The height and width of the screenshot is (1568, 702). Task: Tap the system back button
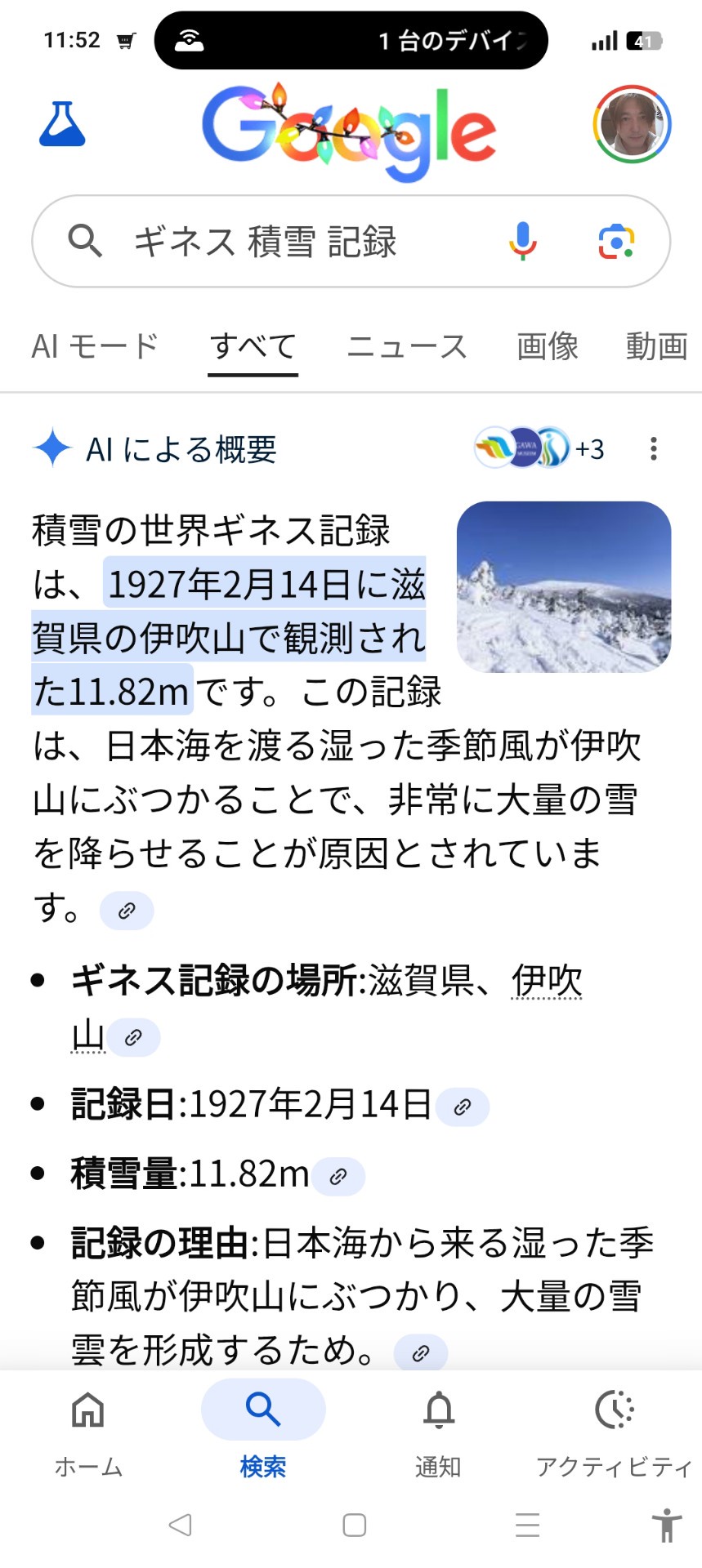(x=180, y=1524)
